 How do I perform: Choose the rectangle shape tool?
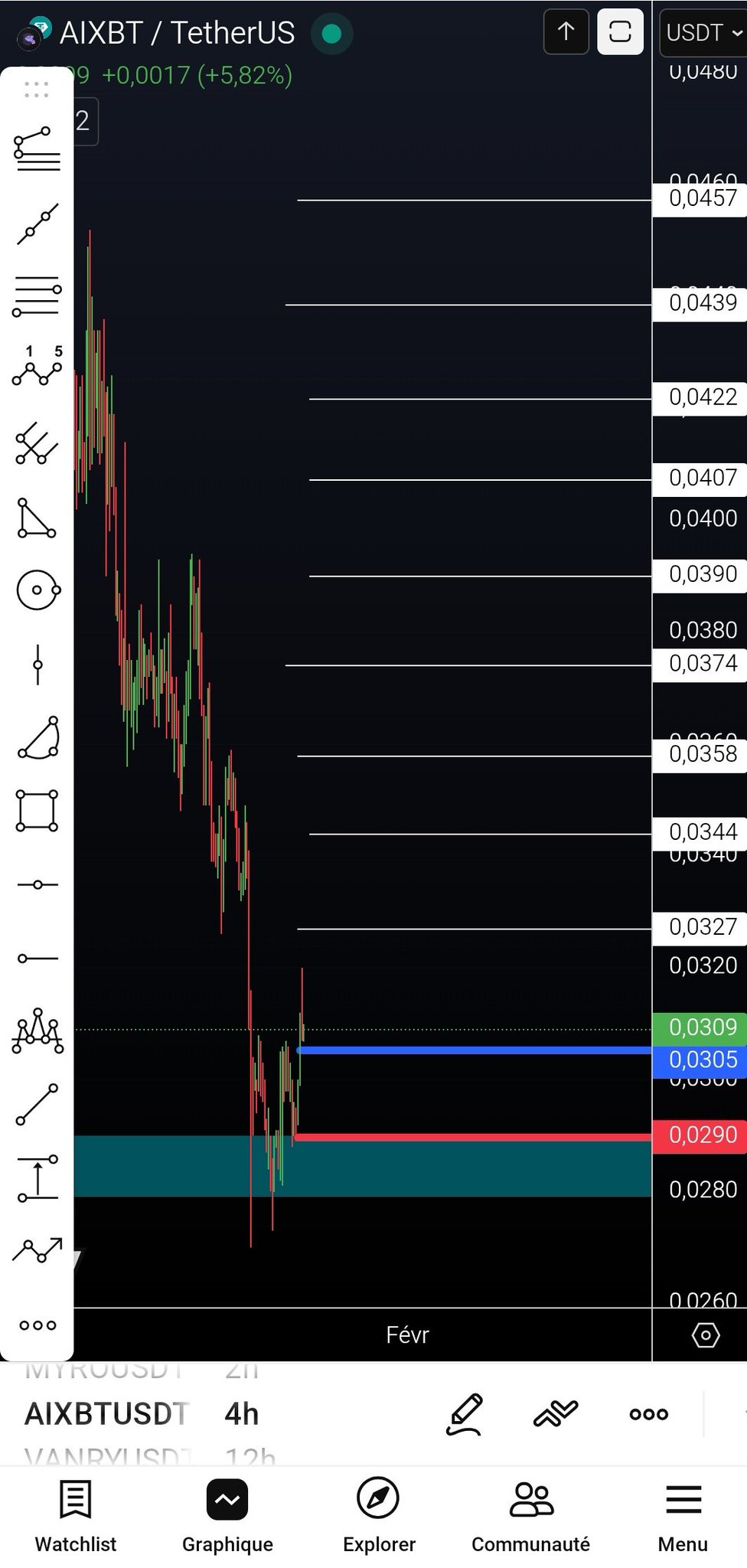point(38,811)
